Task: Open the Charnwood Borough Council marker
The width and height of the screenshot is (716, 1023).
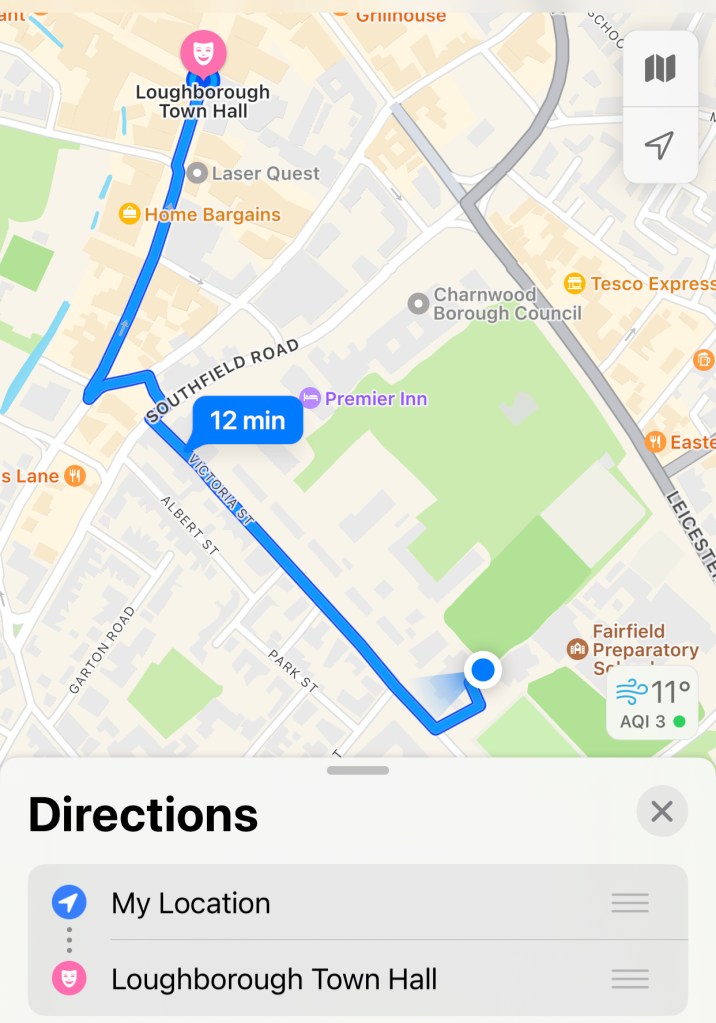Action: (418, 303)
